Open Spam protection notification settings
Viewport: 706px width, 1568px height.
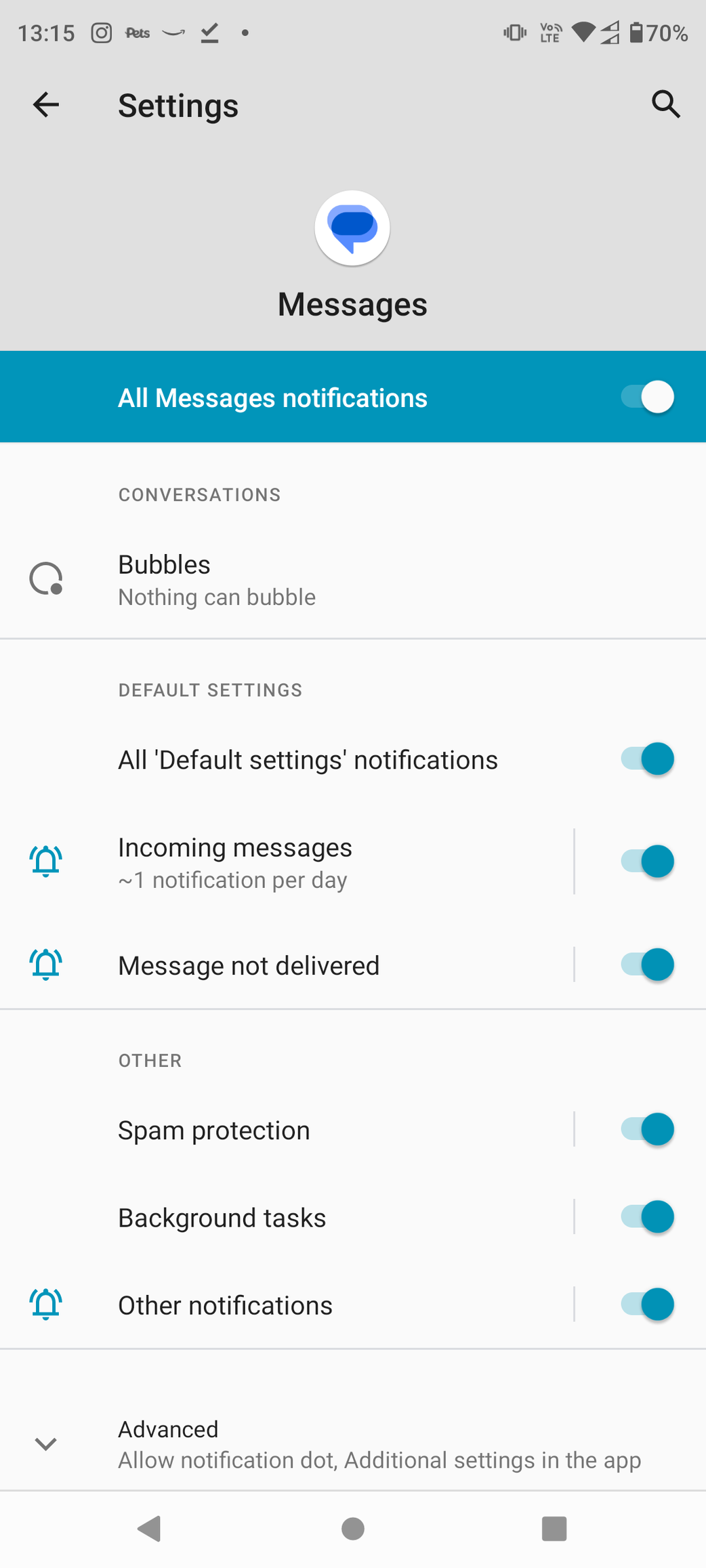[x=287, y=1130]
